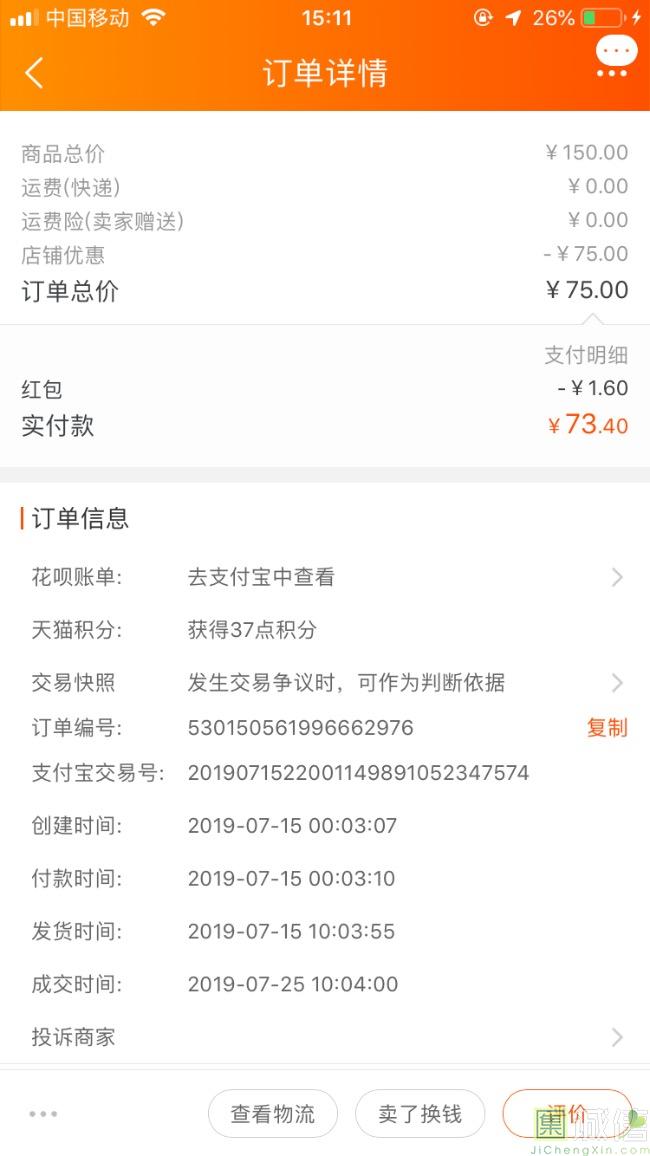Tap the 查看物流 button
The width and height of the screenshot is (650, 1156).
tap(273, 1113)
